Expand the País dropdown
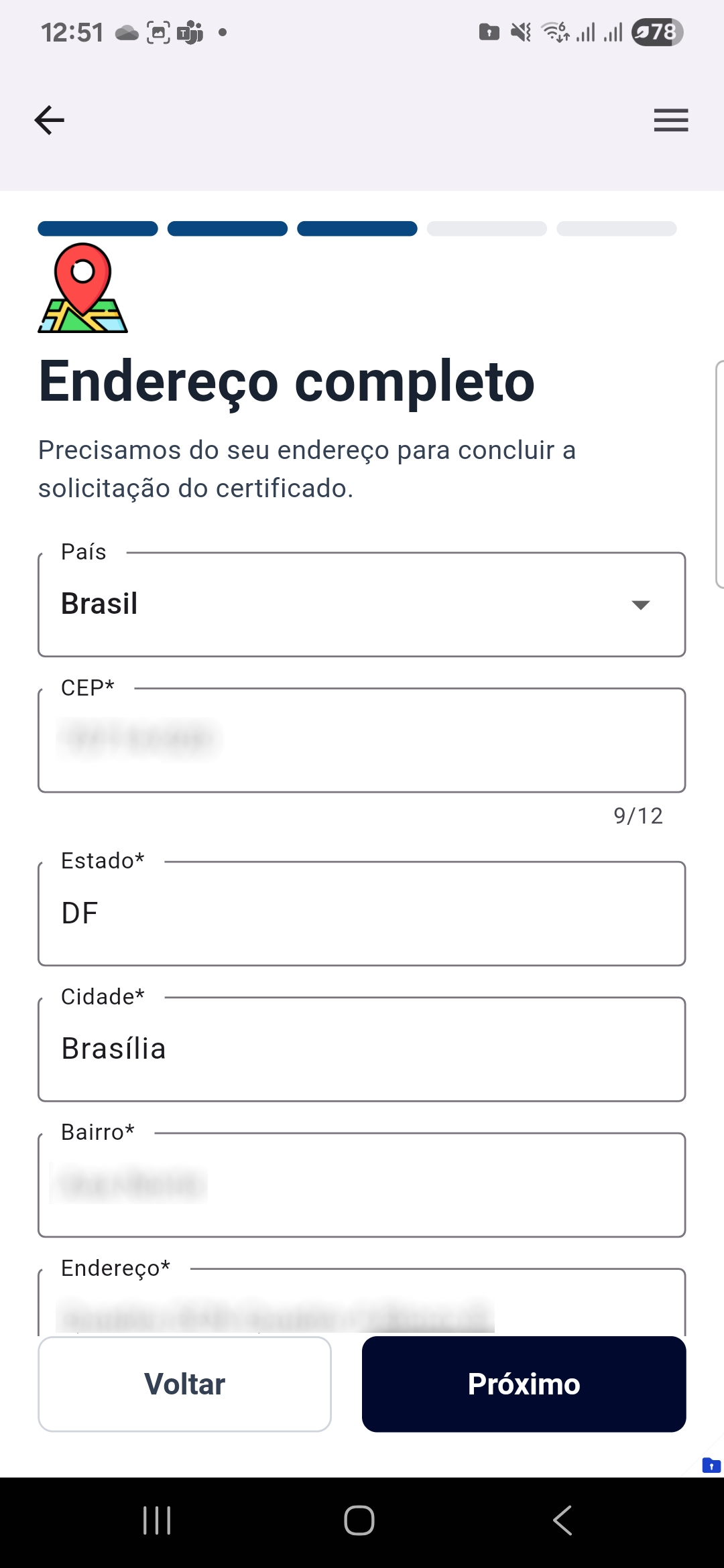The width and height of the screenshot is (724, 1568). (x=362, y=604)
